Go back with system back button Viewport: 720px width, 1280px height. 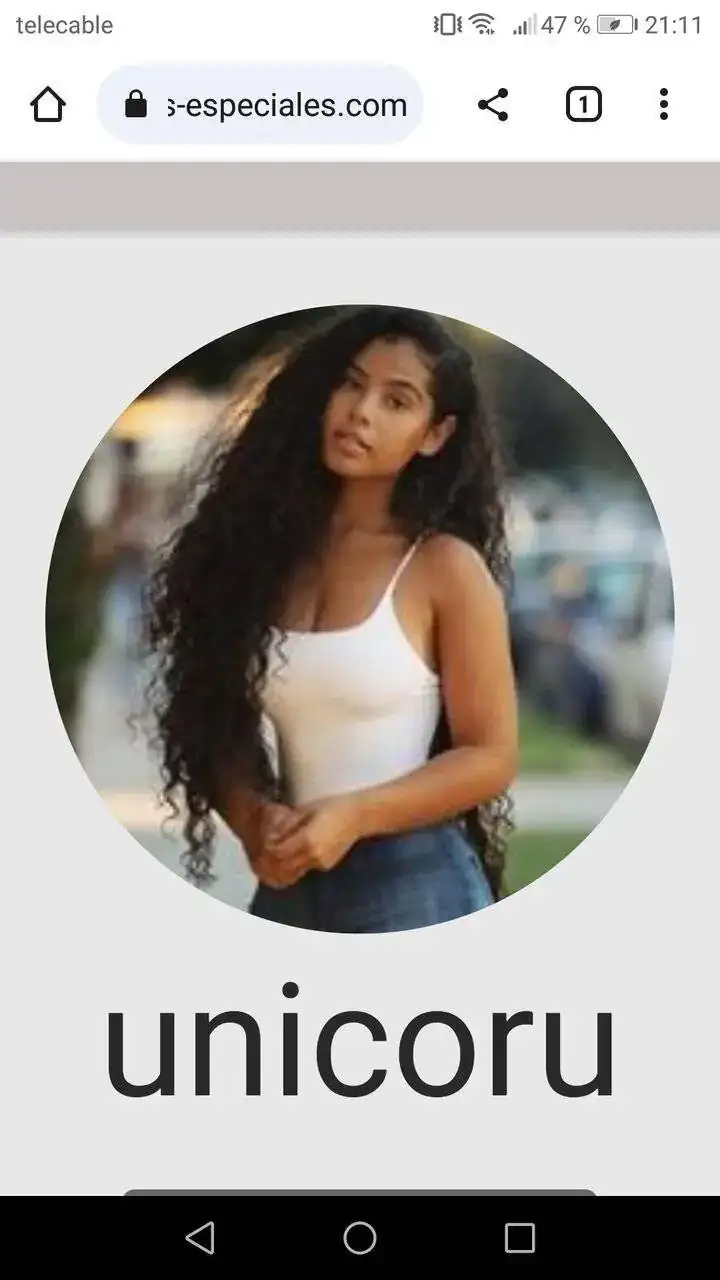[200, 1238]
